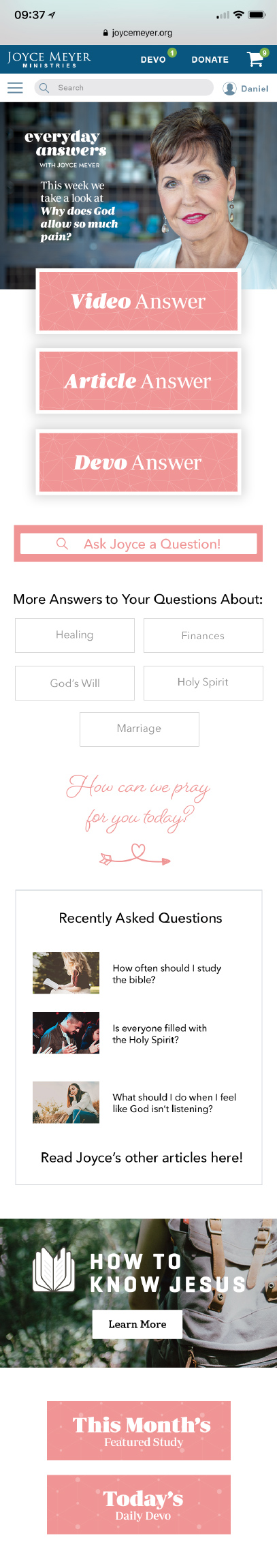The image size is (277, 1568).
Task: Open the DEVO link in header
Action: pyautogui.click(x=153, y=59)
